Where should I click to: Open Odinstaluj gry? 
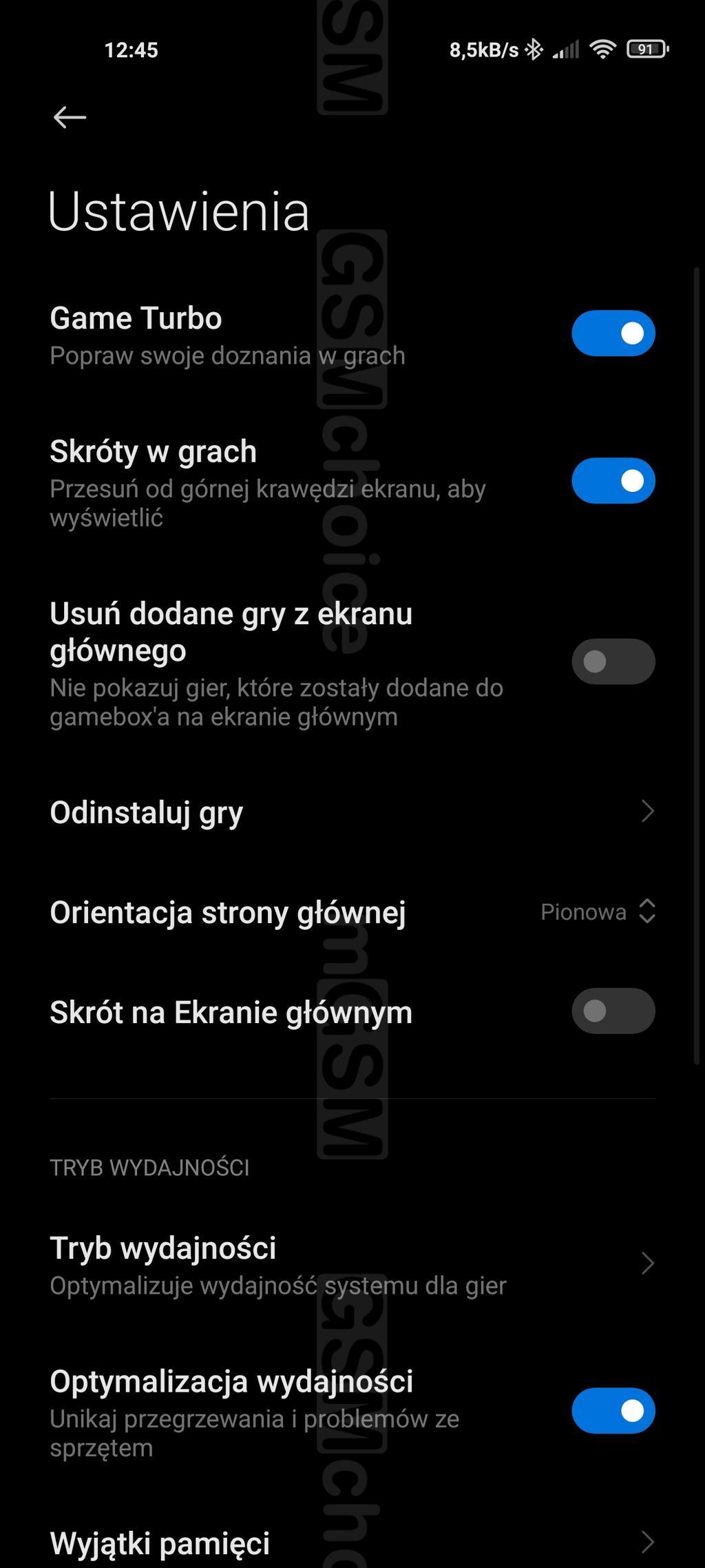pos(352,812)
